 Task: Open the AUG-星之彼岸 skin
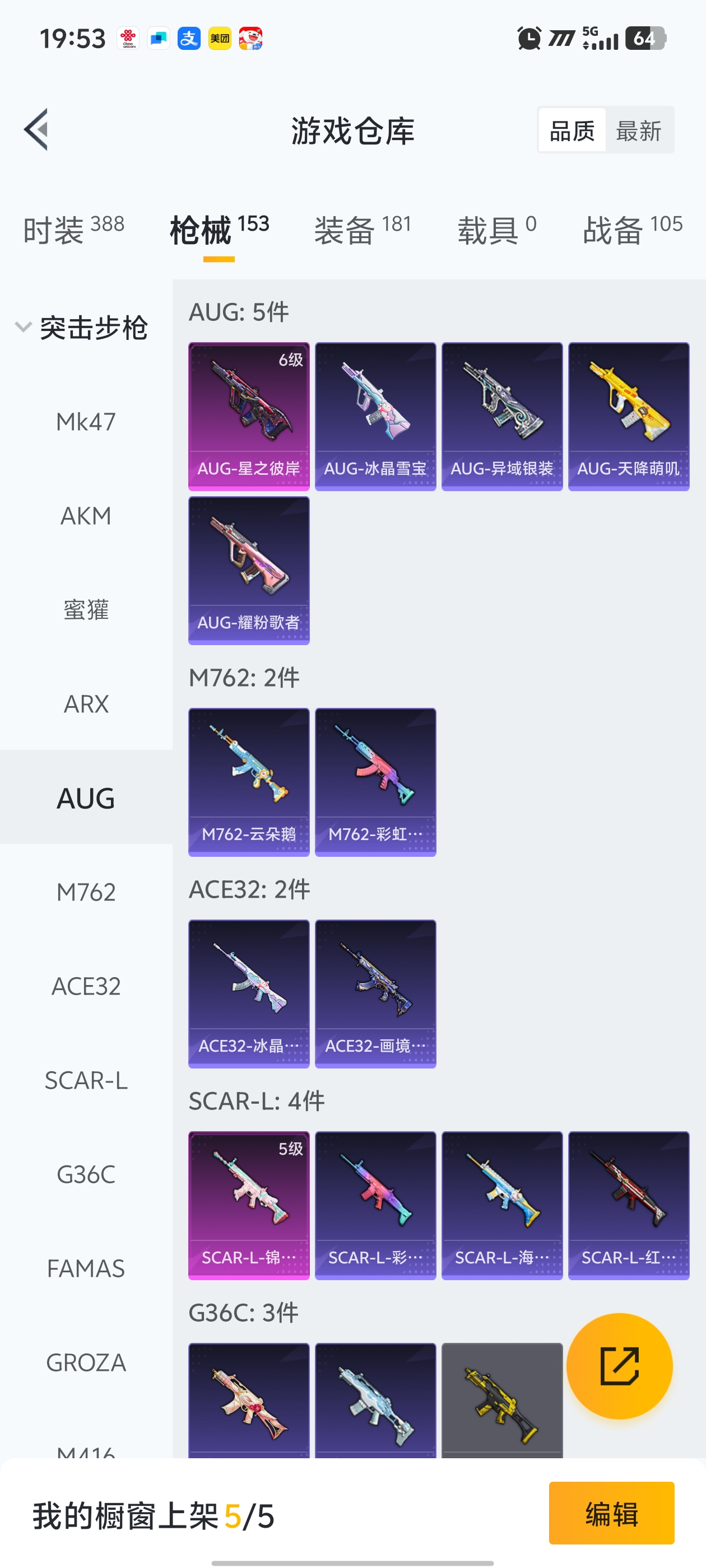pyautogui.click(x=249, y=416)
